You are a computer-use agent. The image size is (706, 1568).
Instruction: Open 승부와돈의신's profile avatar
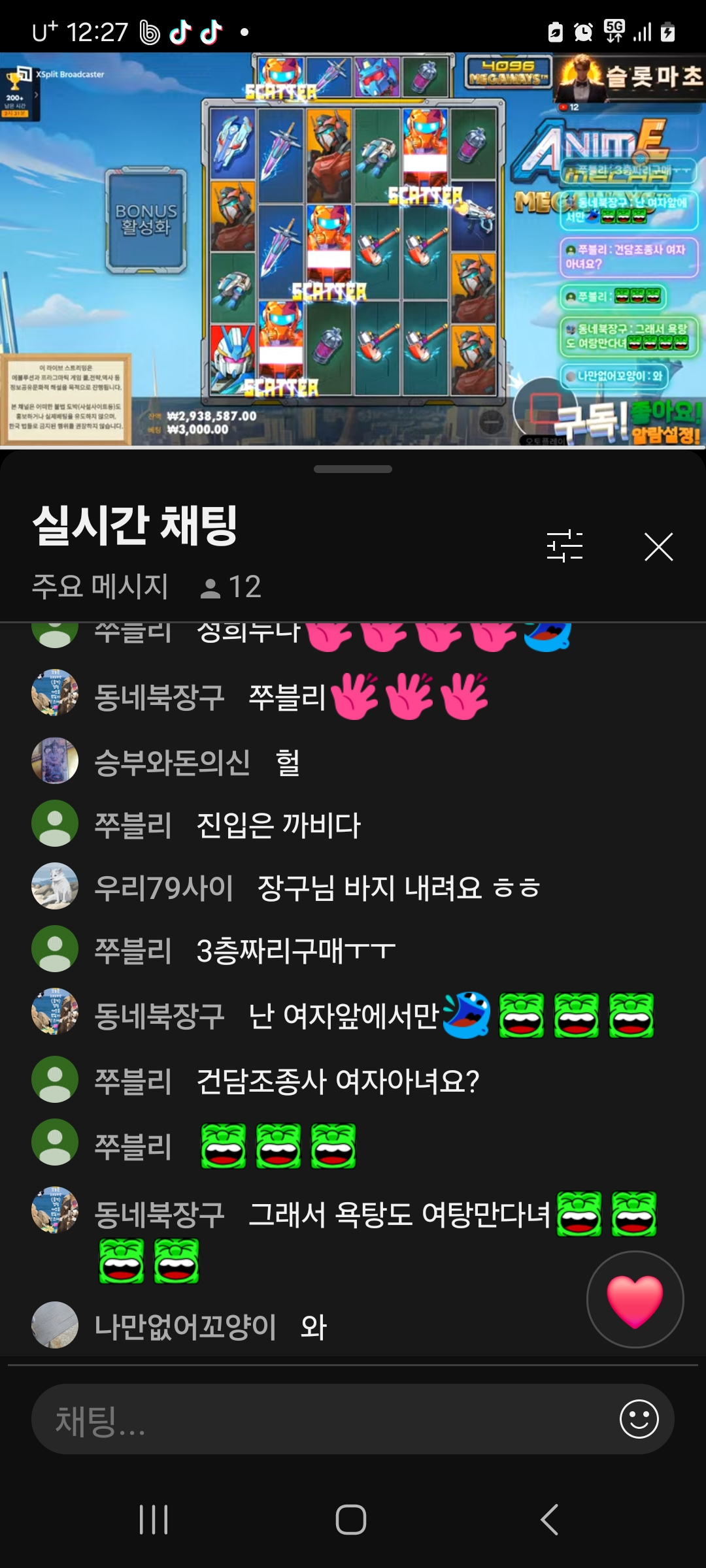(x=55, y=760)
